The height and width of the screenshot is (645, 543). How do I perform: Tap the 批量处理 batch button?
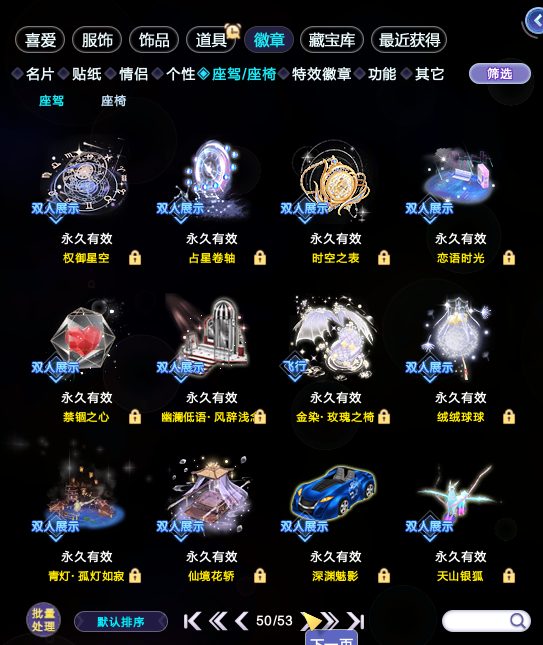[x=44, y=620]
